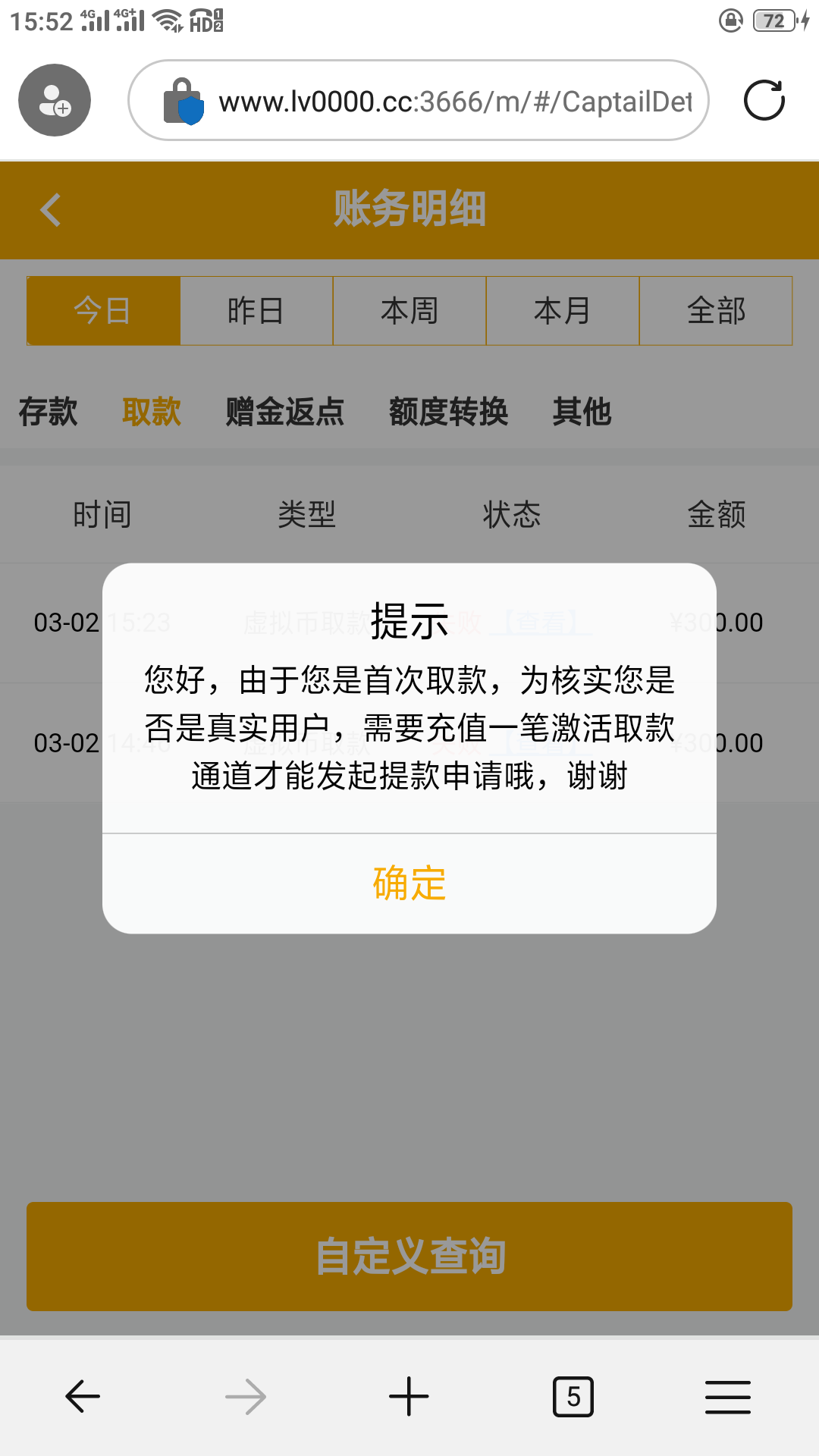819x1456 pixels.
Task: View 其他 transactions
Action: (582, 412)
